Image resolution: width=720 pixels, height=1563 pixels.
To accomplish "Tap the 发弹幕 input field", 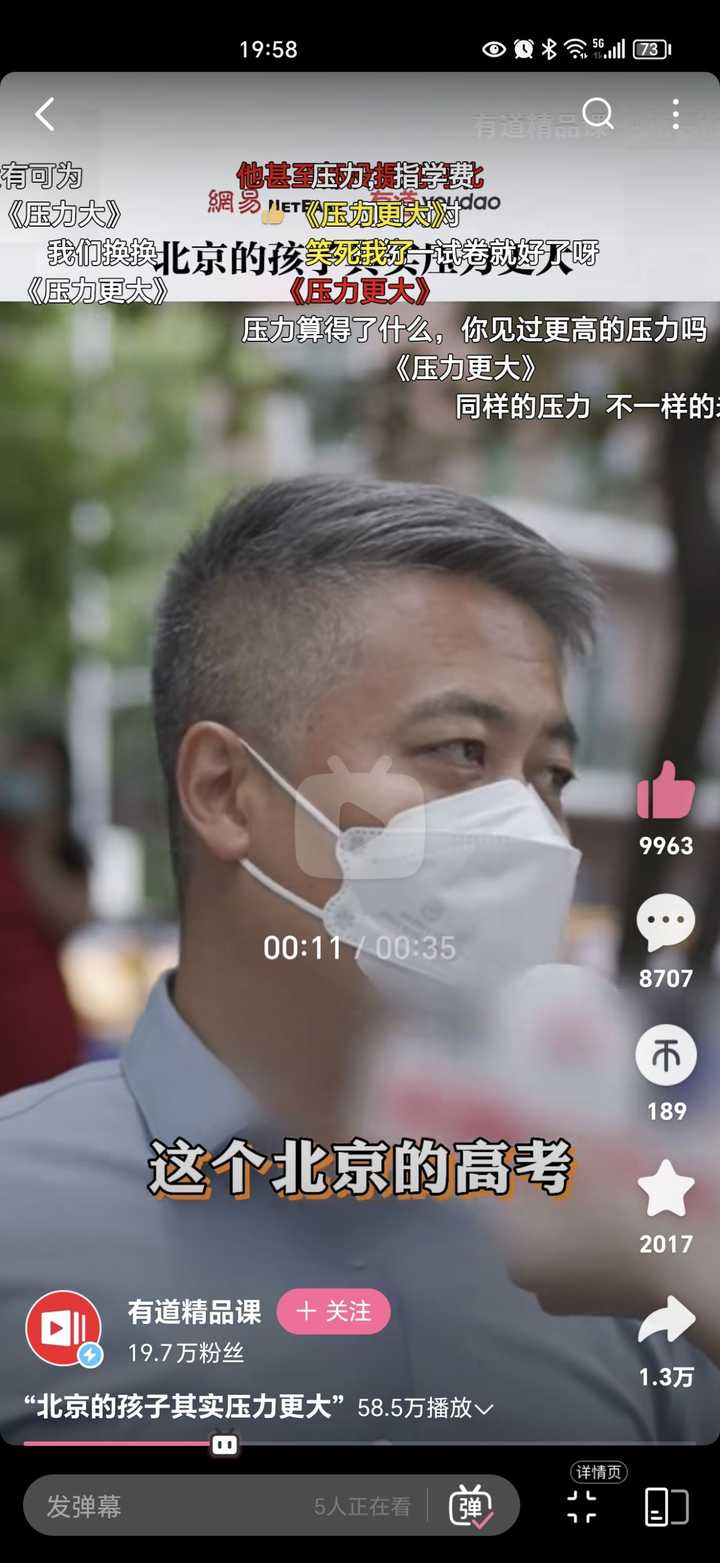I will tap(226, 1506).
